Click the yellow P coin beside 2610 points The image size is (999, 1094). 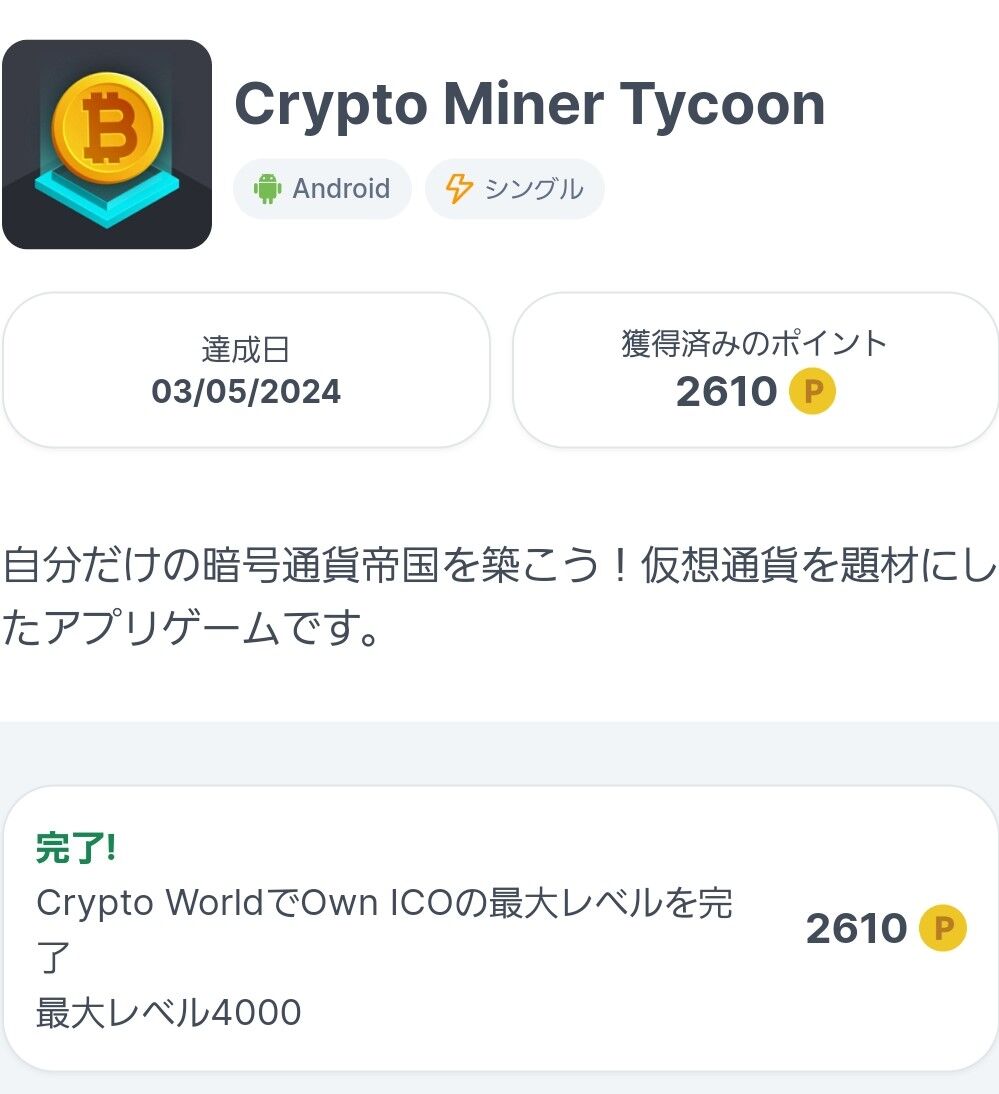coord(813,391)
